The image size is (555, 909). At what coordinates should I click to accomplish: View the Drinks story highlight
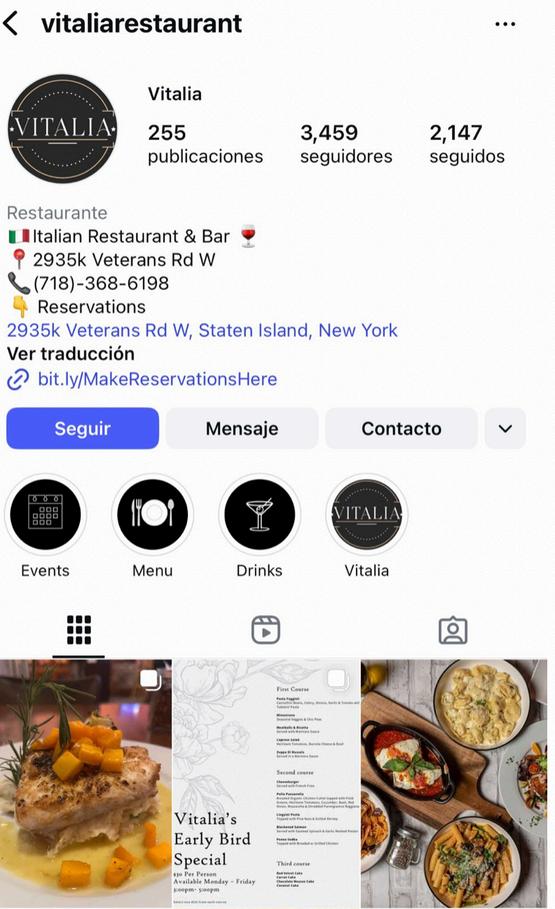[x=259, y=515]
